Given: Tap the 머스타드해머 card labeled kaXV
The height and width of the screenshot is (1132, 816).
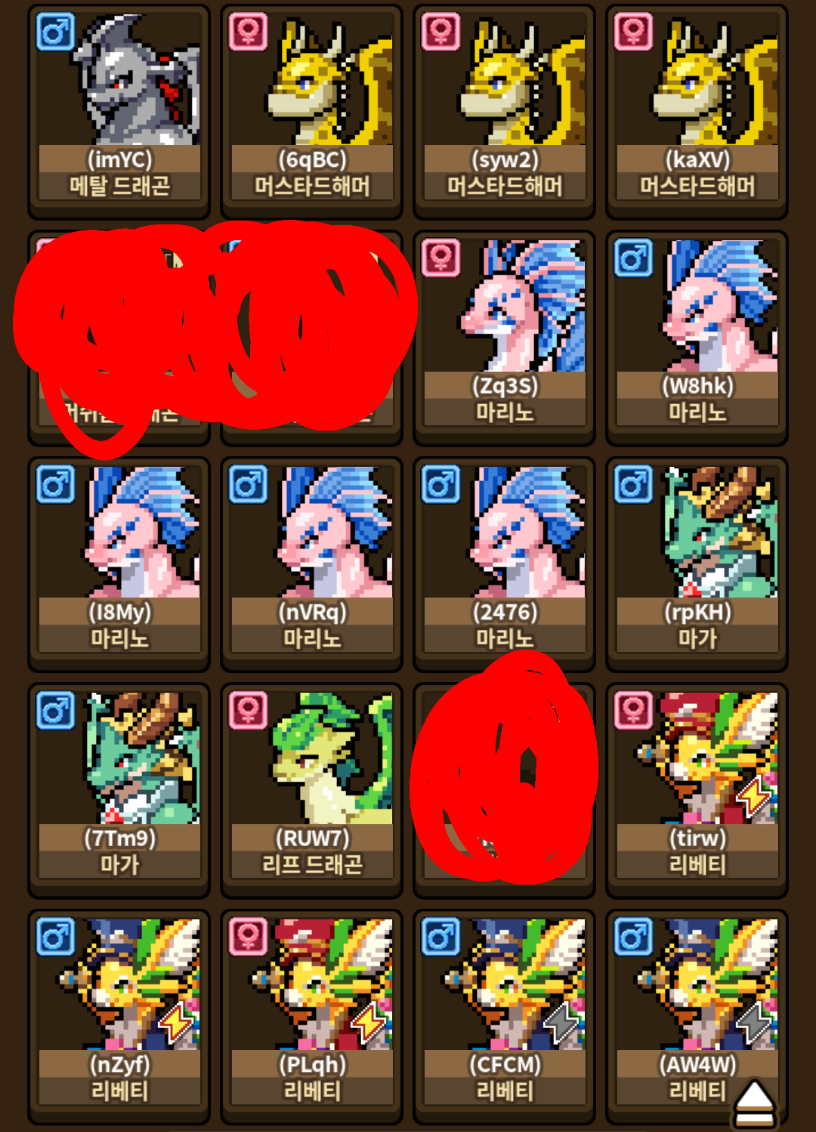Looking at the screenshot, I should 697,111.
